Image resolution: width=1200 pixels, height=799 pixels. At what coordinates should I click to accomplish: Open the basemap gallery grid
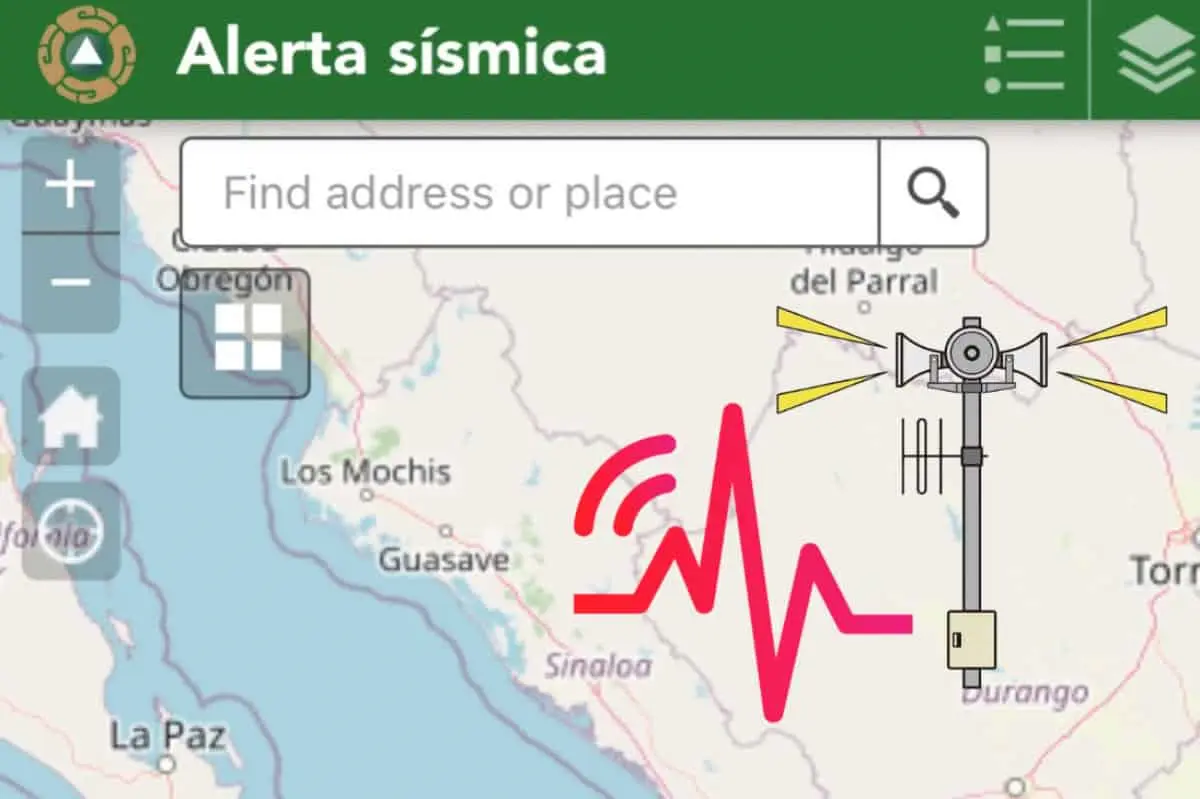246,336
